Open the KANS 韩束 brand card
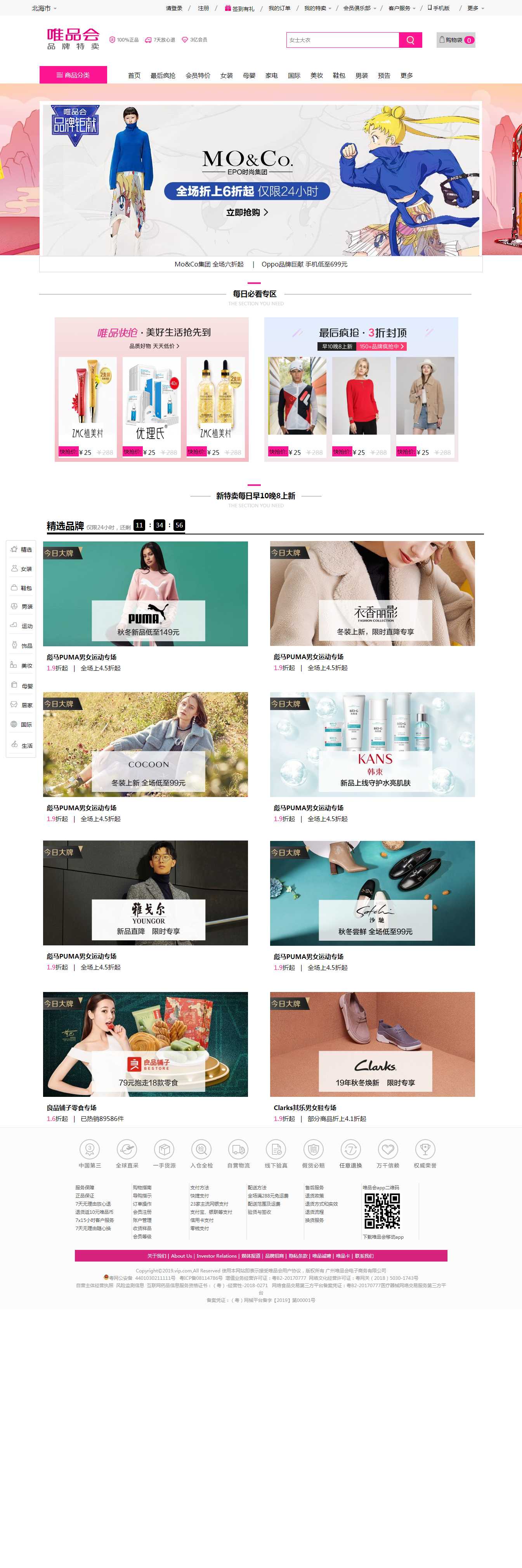Screen dimensions: 522x1568 [372, 744]
